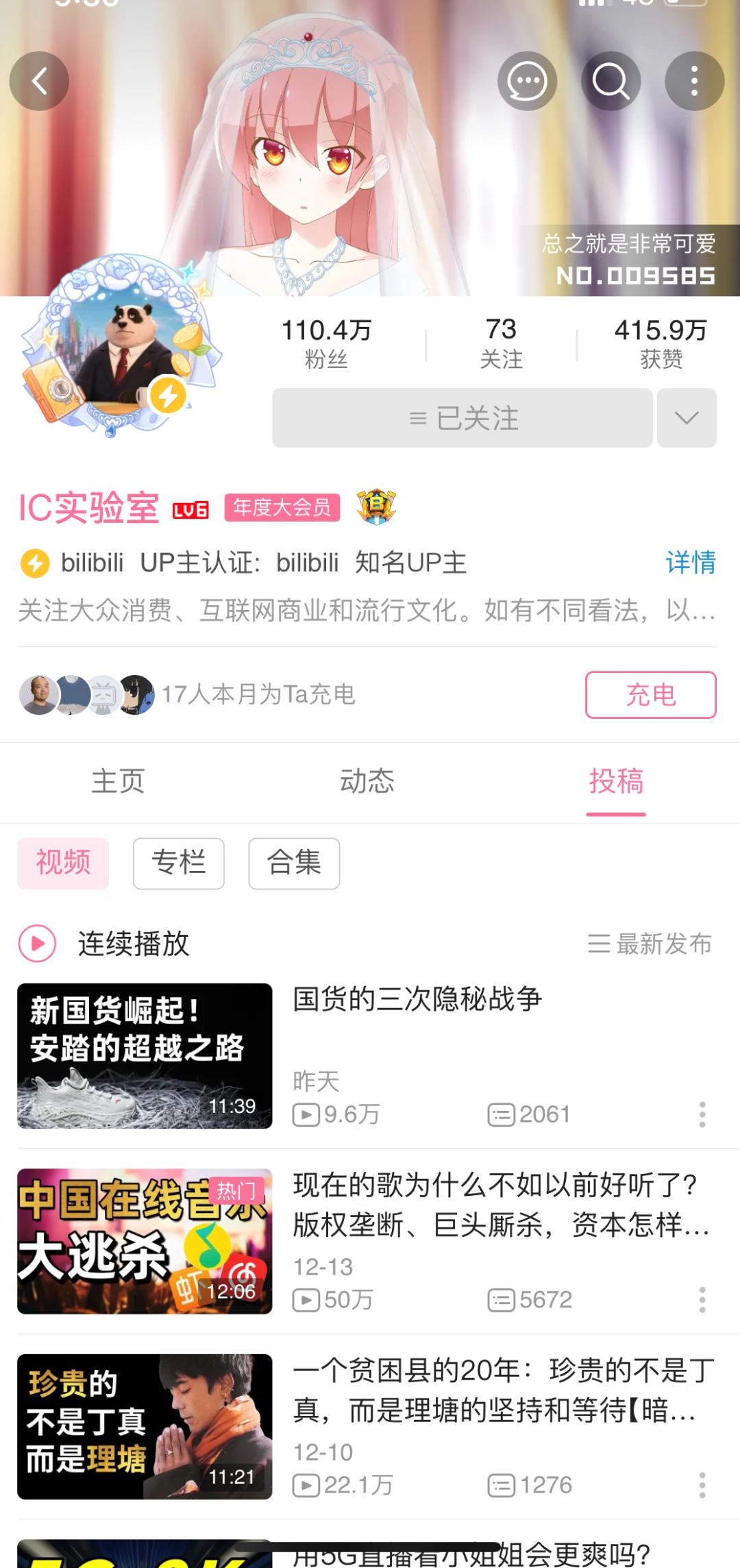Viewport: 740px width, 1568px height.
Task: Open 详情 profile details link
Action: pos(690,563)
